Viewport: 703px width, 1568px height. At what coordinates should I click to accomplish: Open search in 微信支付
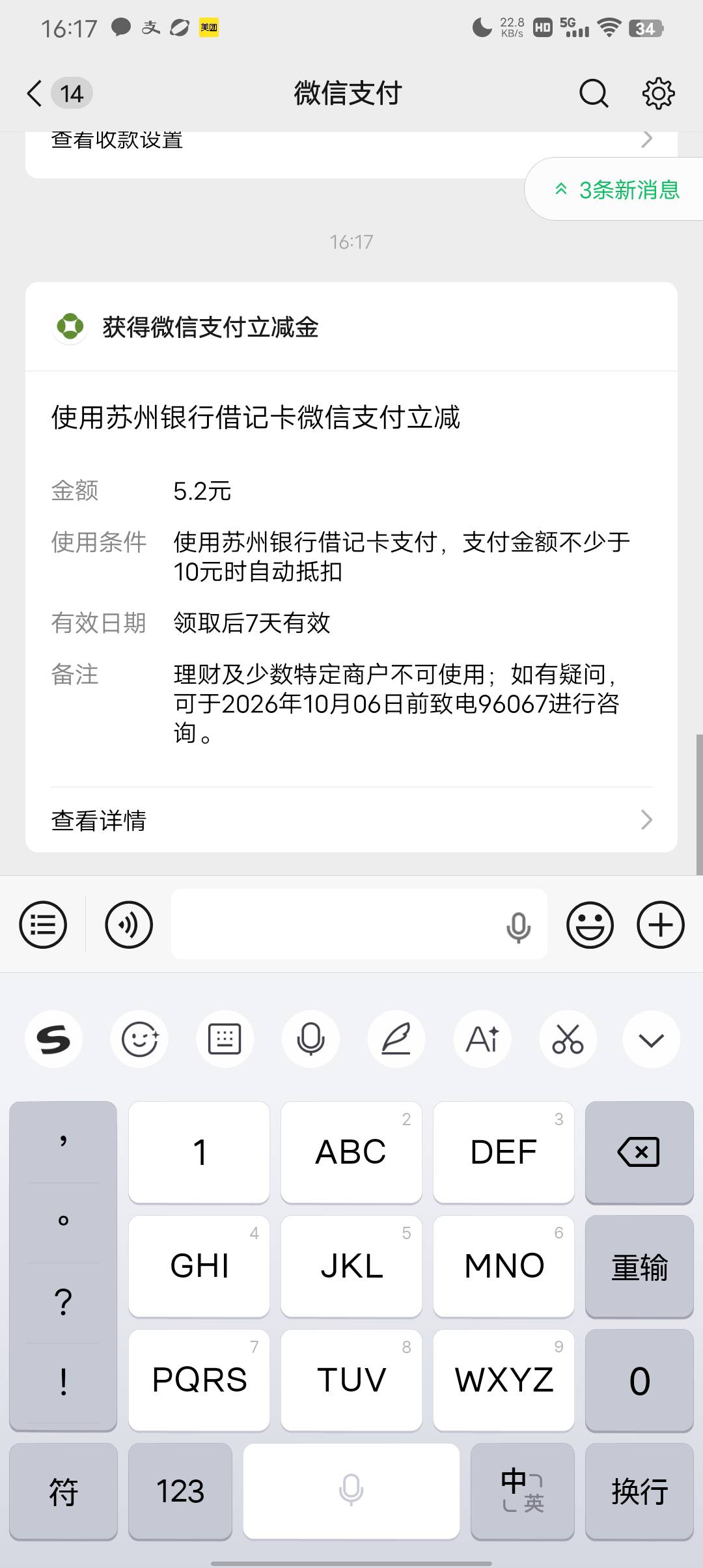point(594,93)
